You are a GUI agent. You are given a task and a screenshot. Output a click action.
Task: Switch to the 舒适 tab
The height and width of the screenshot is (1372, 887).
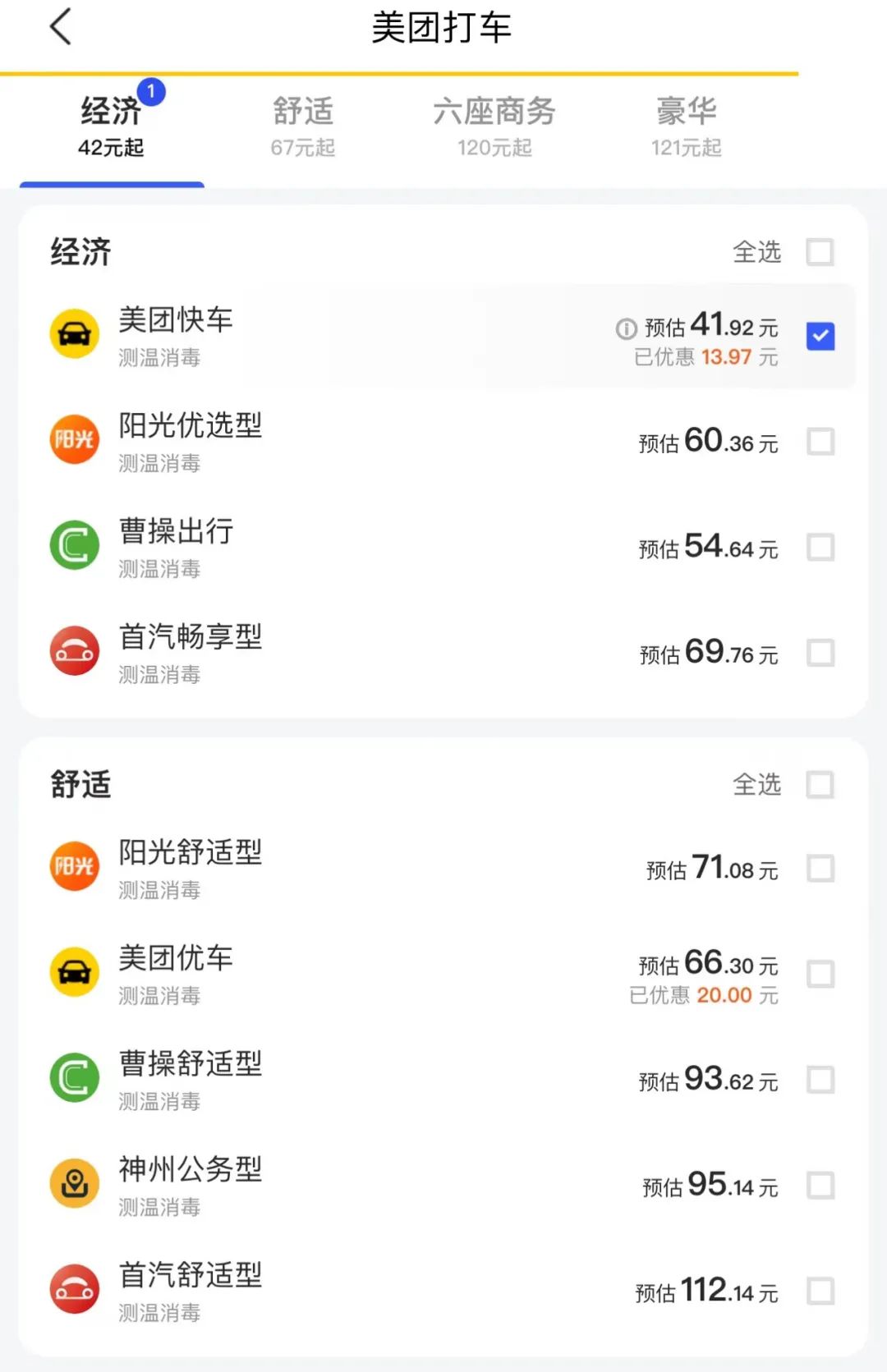[303, 126]
